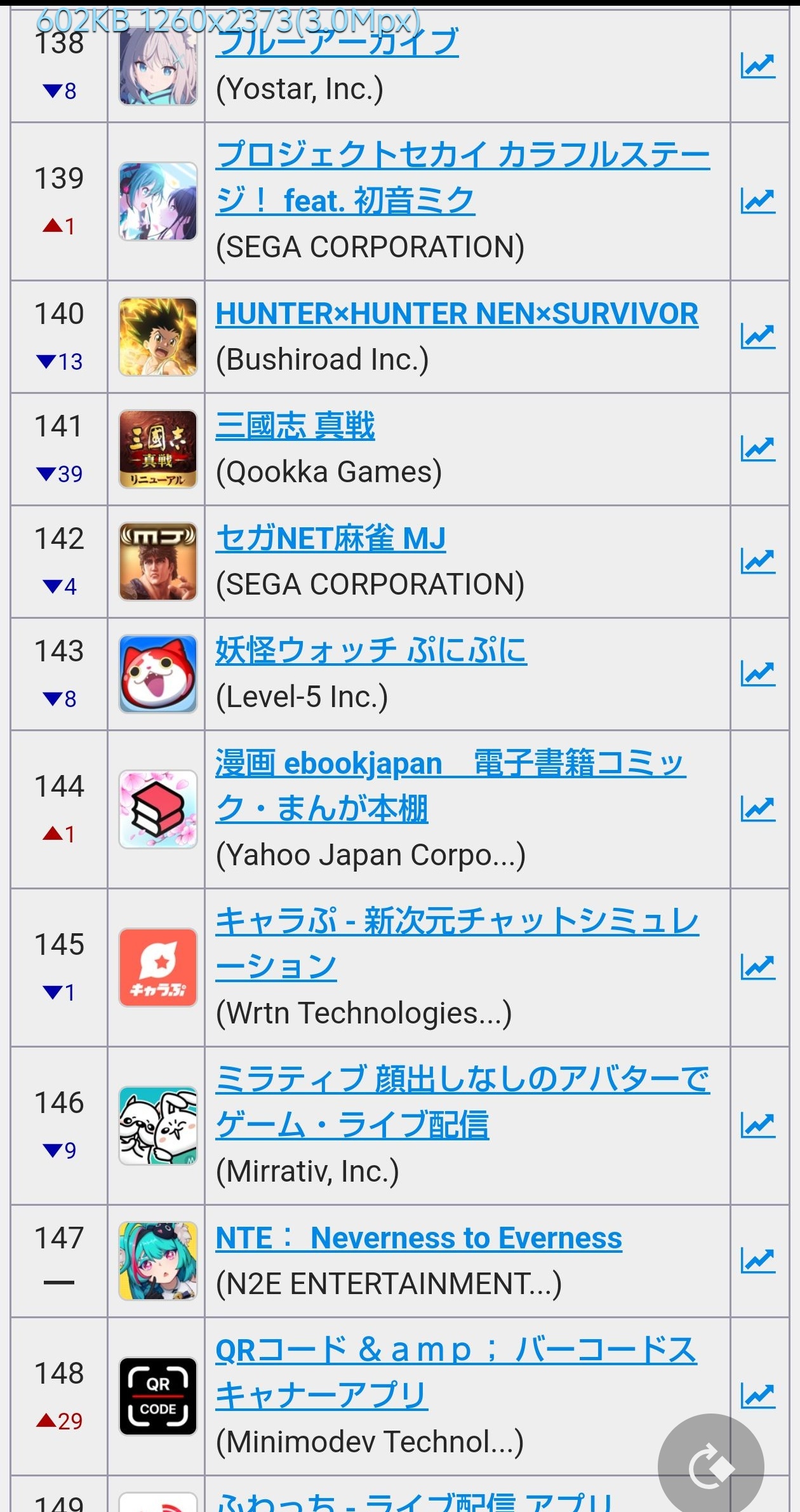
Task: View the rank chart for 三國志 真戦
Action: pos(758,449)
